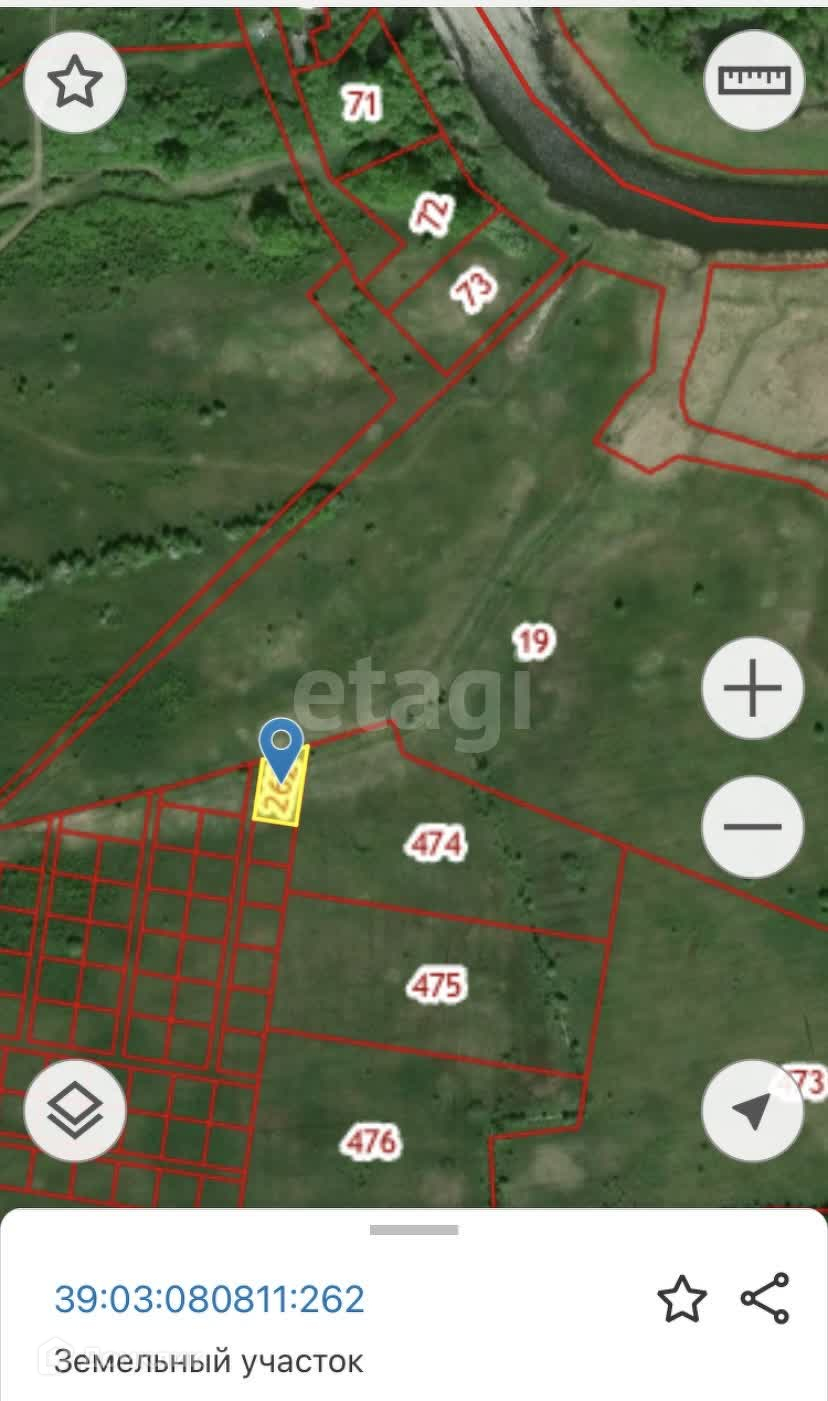Add parcel 39:03:080811:262 to favorites

click(682, 1299)
